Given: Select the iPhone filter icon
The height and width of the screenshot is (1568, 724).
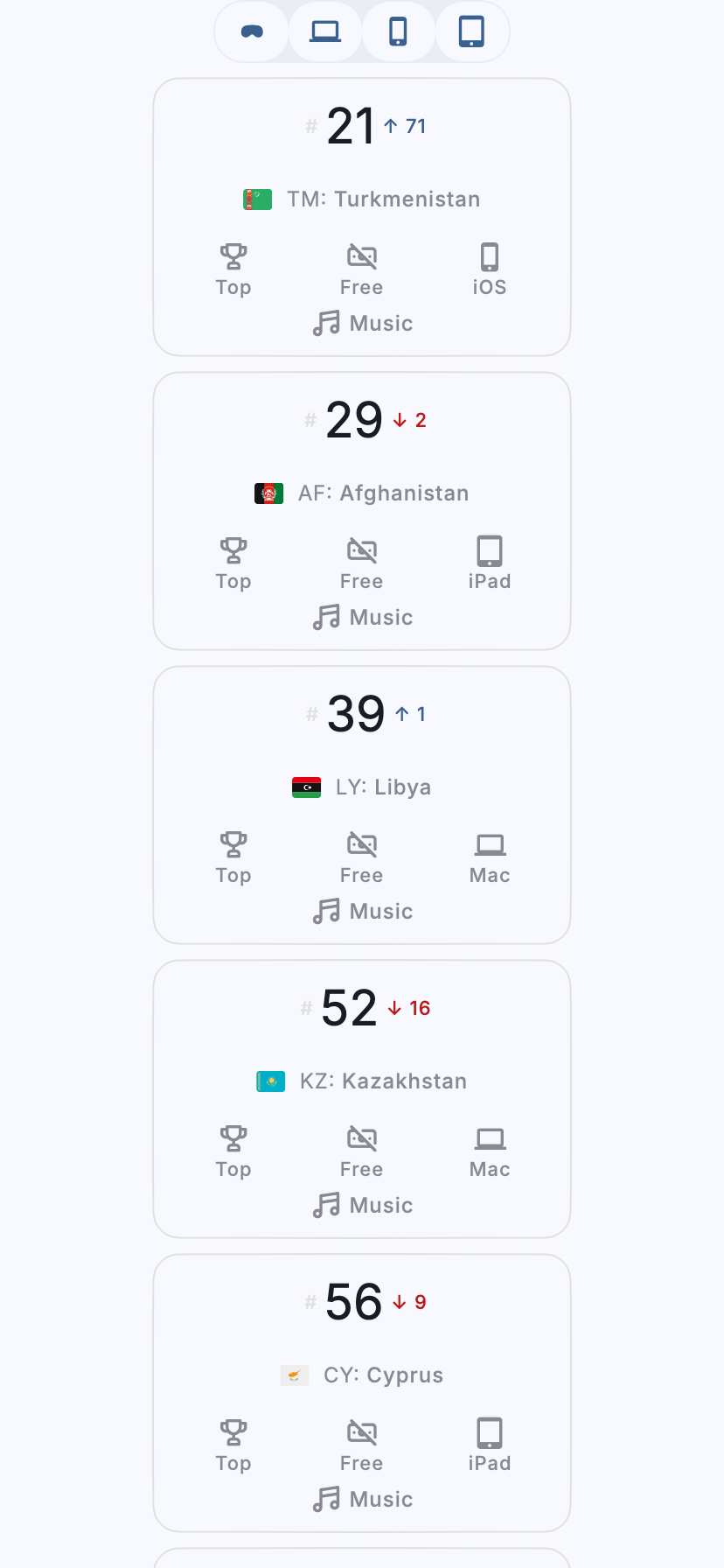Looking at the screenshot, I should click(x=398, y=31).
